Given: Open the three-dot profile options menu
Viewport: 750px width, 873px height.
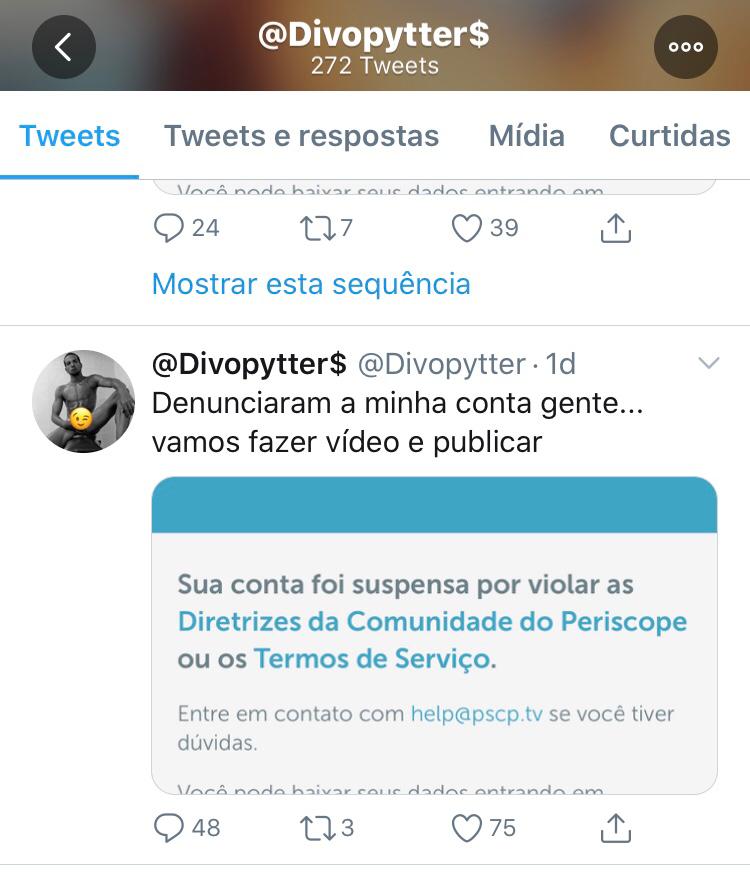Looking at the screenshot, I should coord(685,47).
